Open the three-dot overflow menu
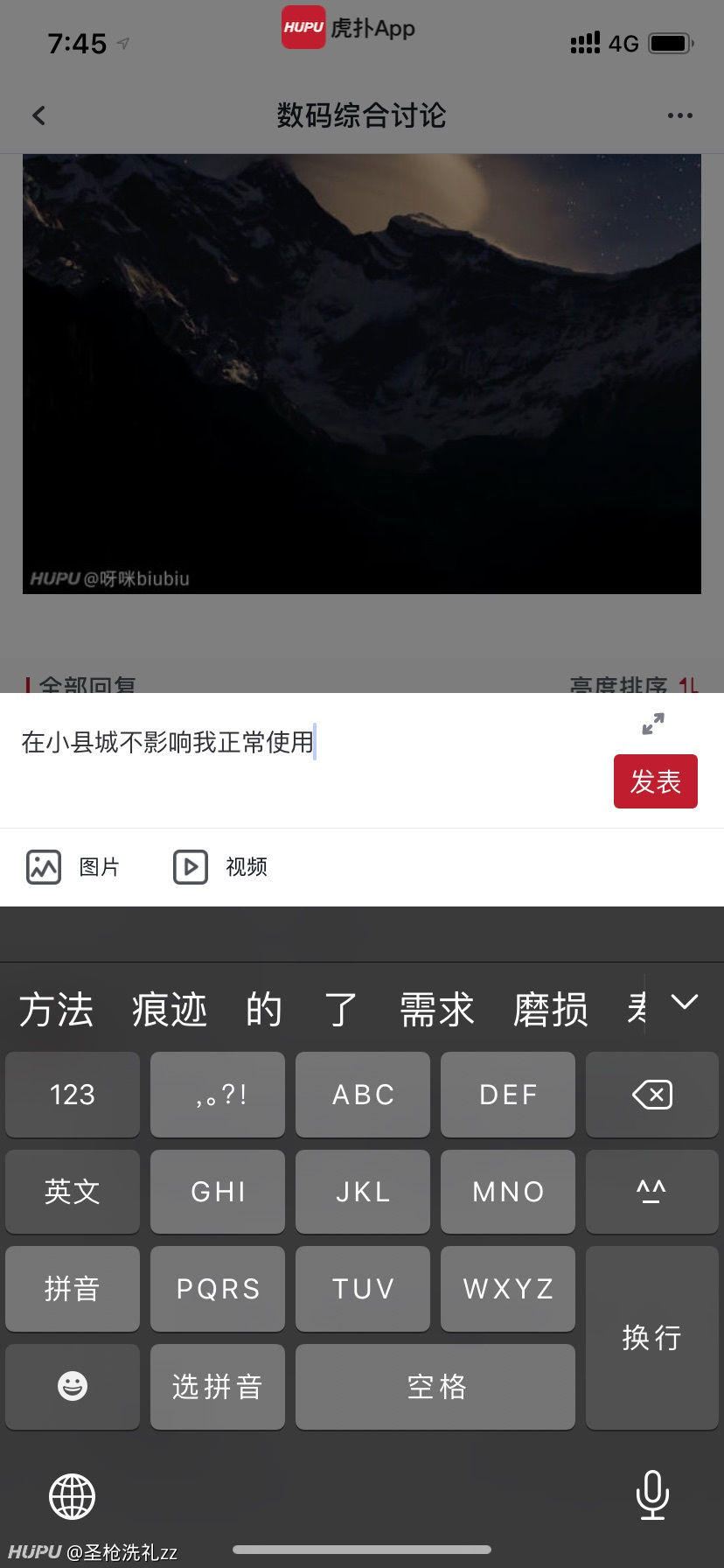 tap(679, 115)
